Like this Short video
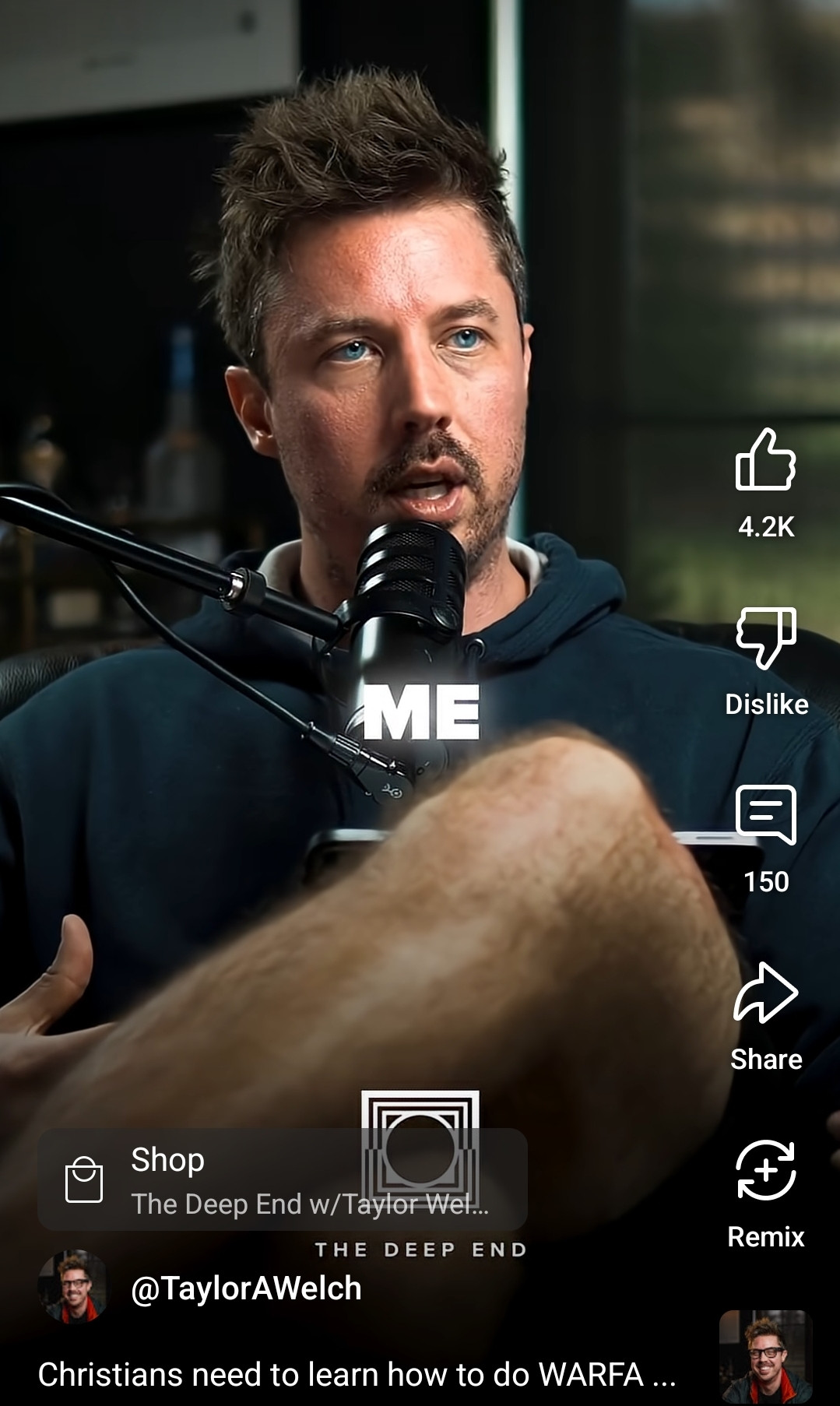Viewport: 840px width, 1406px height. pos(766,461)
